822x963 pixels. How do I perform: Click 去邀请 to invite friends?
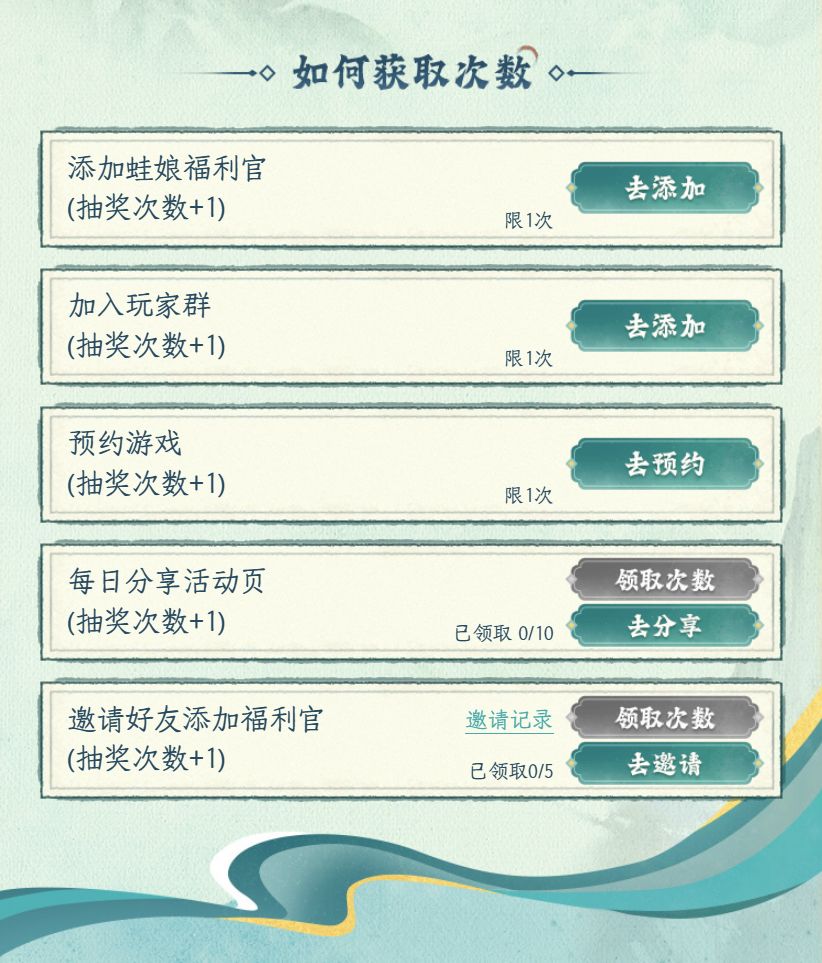point(665,764)
